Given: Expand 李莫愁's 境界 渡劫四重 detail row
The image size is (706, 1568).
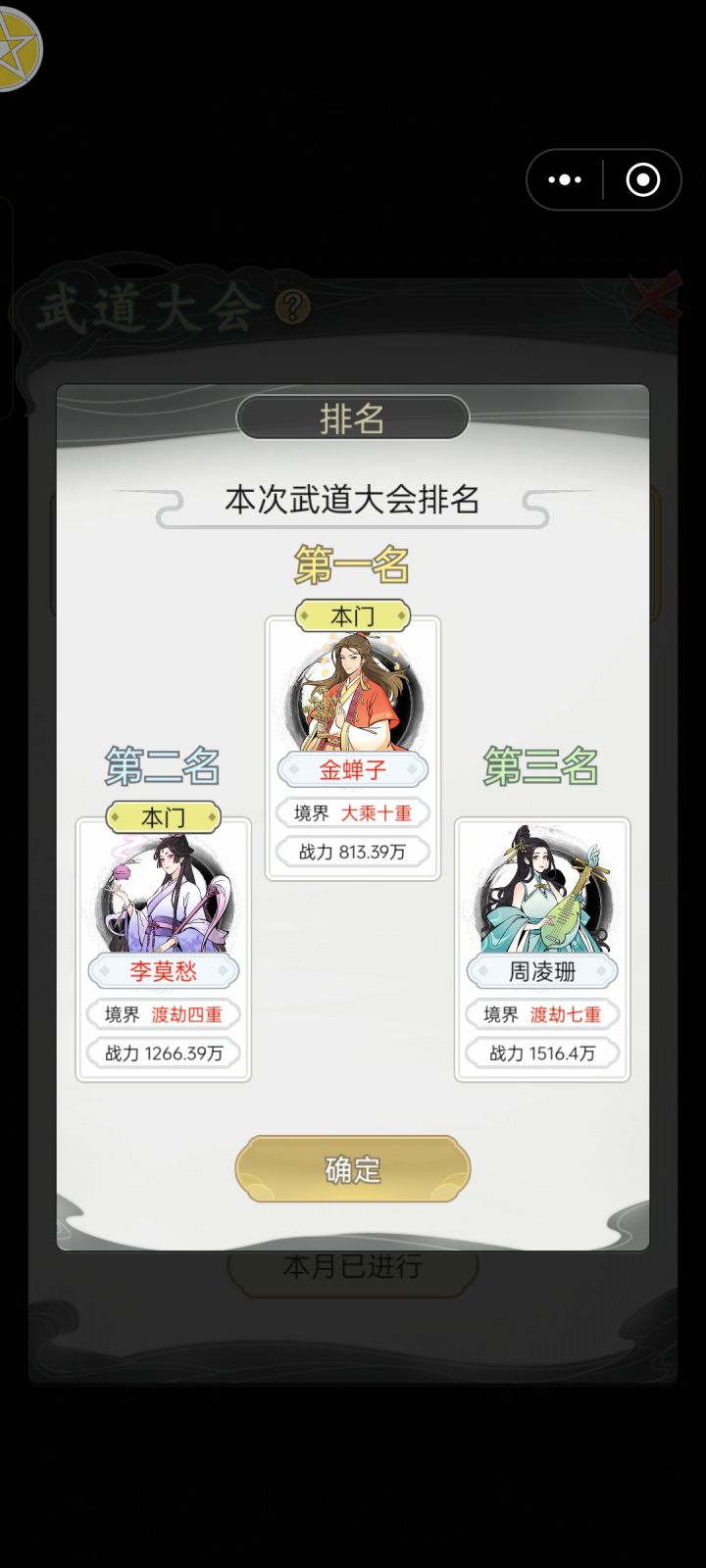Looking at the screenshot, I should coord(162,1013).
